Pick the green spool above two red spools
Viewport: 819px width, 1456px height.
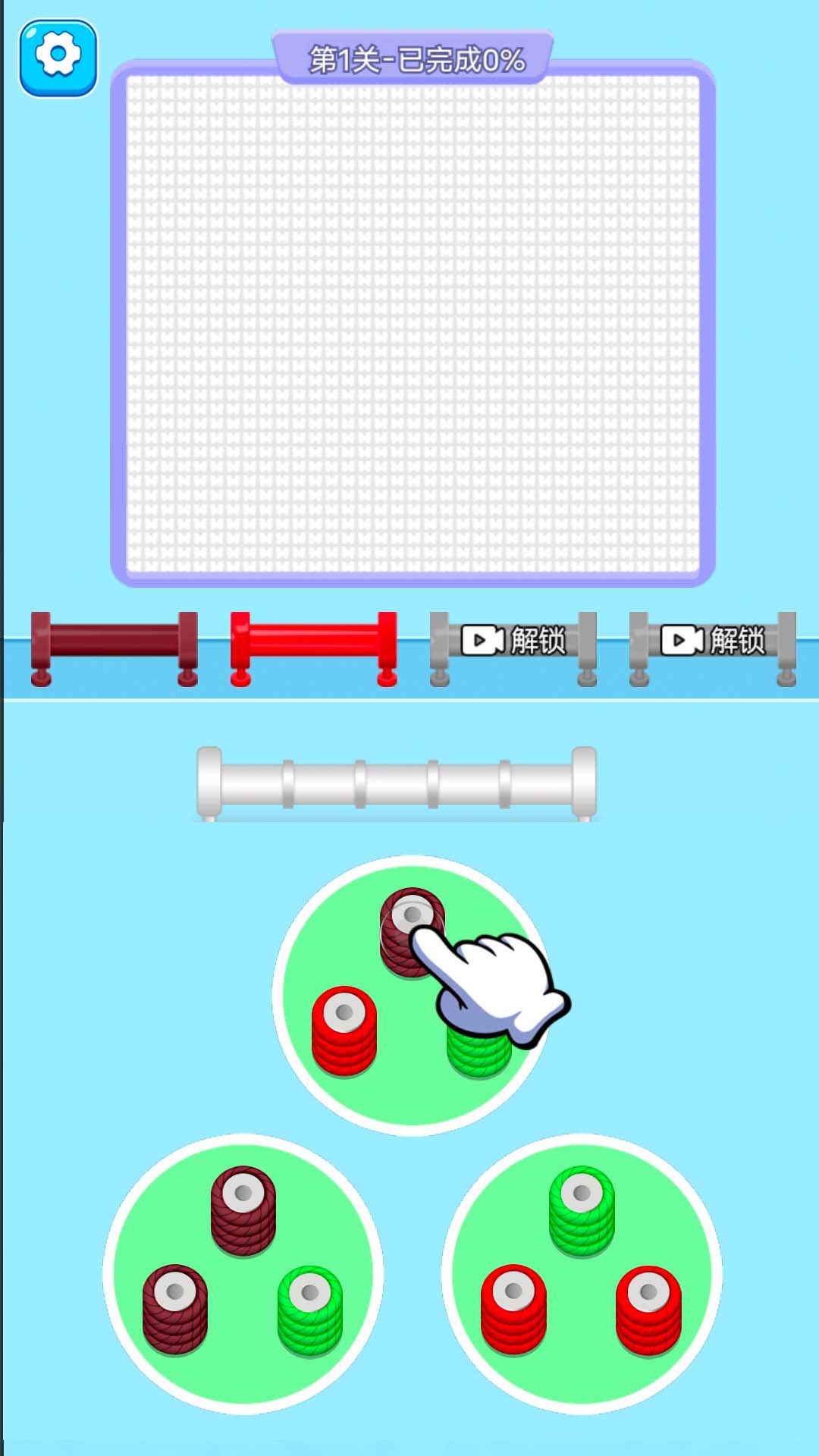click(582, 1211)
